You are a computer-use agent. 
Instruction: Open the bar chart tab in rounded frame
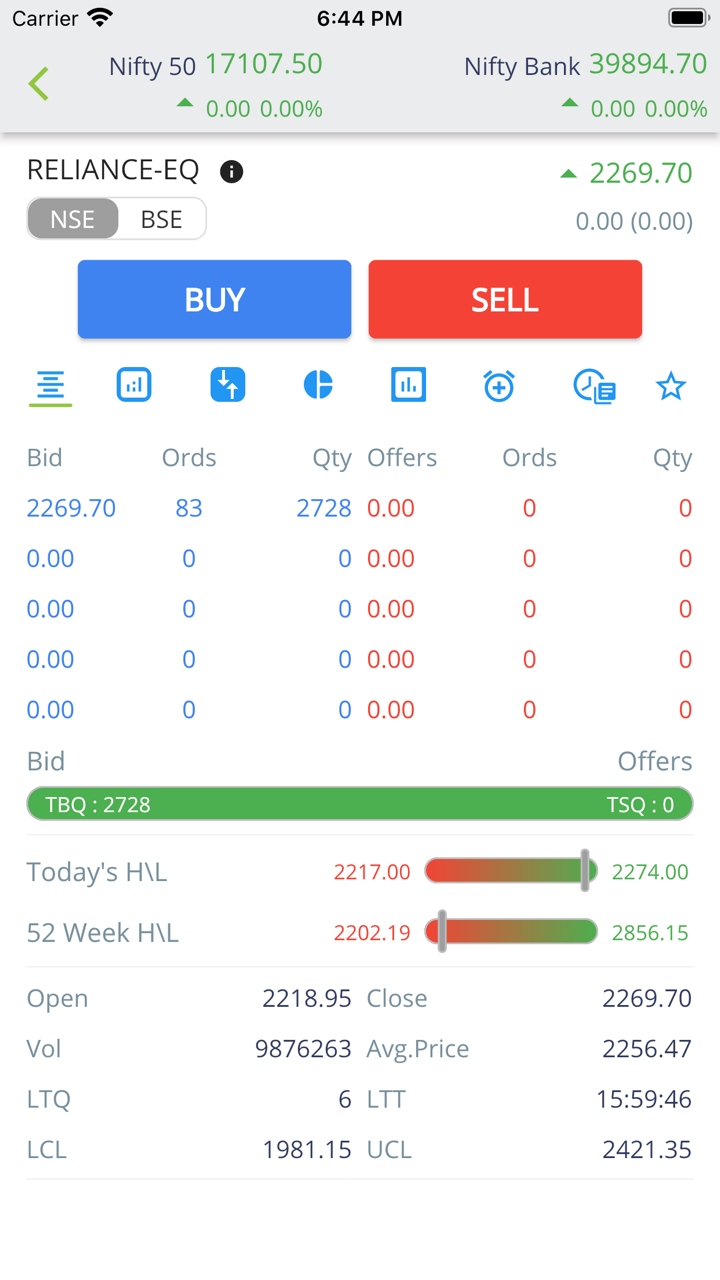pyautogui.click(x=134, y=385)
